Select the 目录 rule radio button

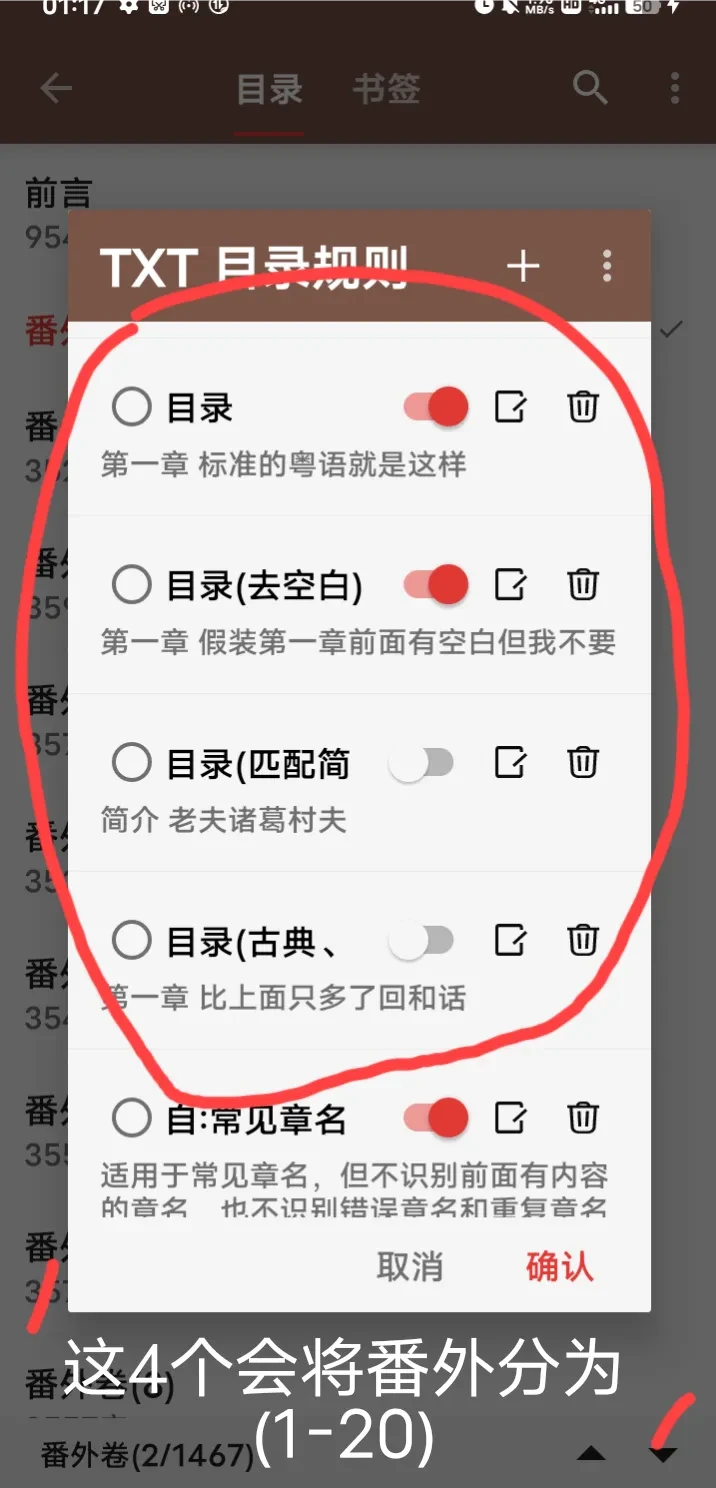131,408
